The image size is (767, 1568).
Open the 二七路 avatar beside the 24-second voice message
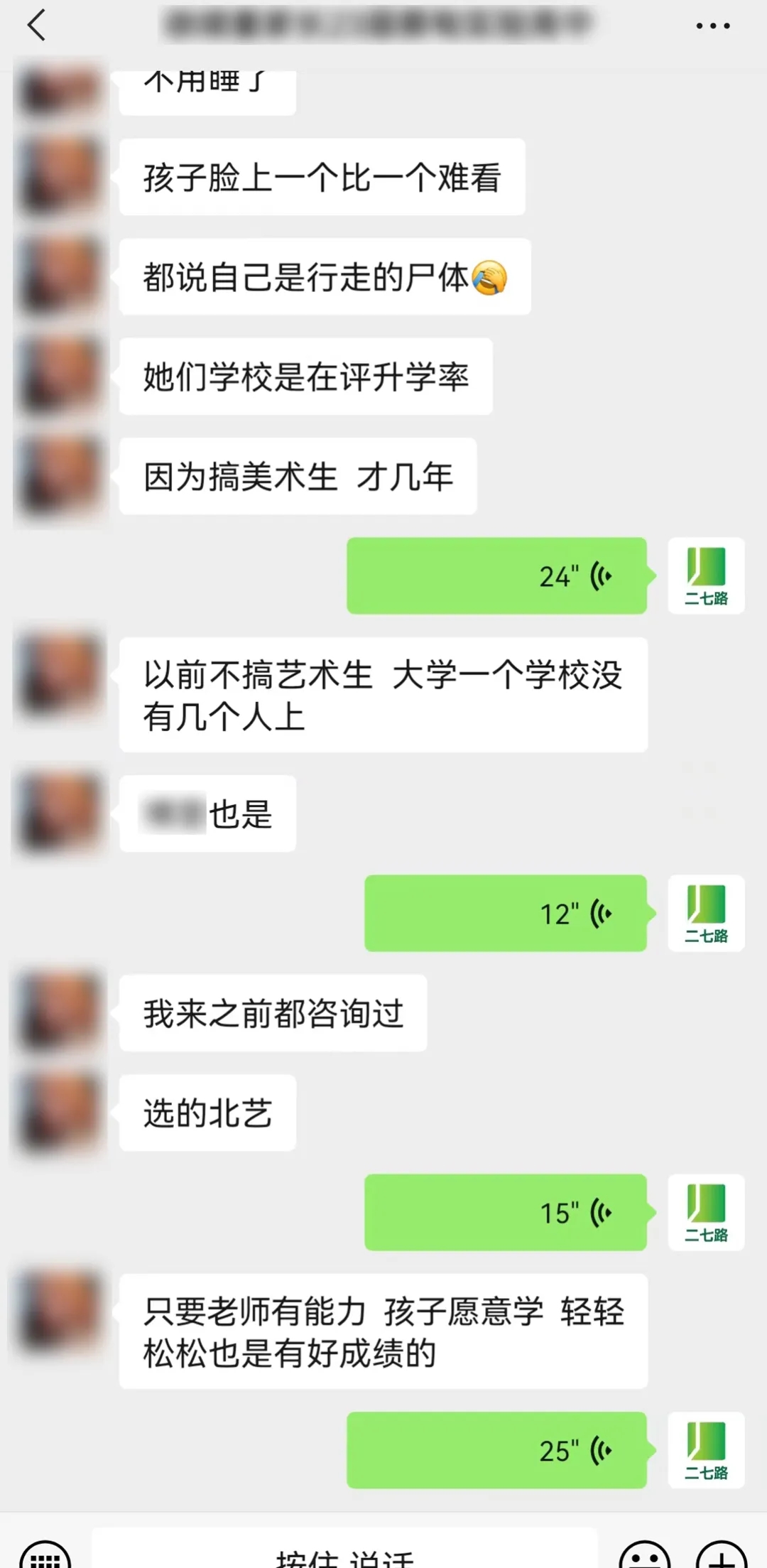pyautogui.click(x=706, y=576)
